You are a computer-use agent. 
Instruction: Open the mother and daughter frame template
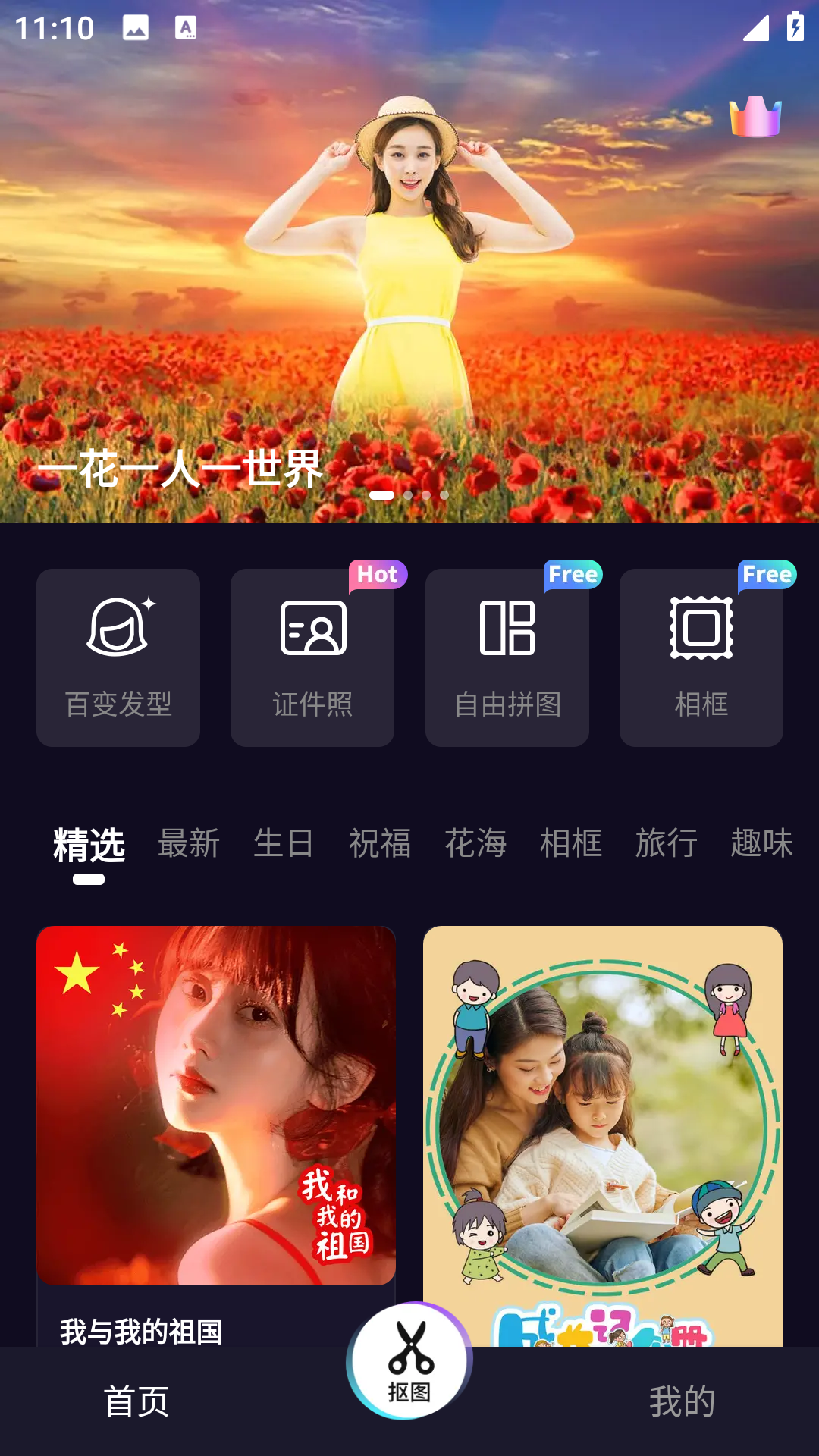603,1122
